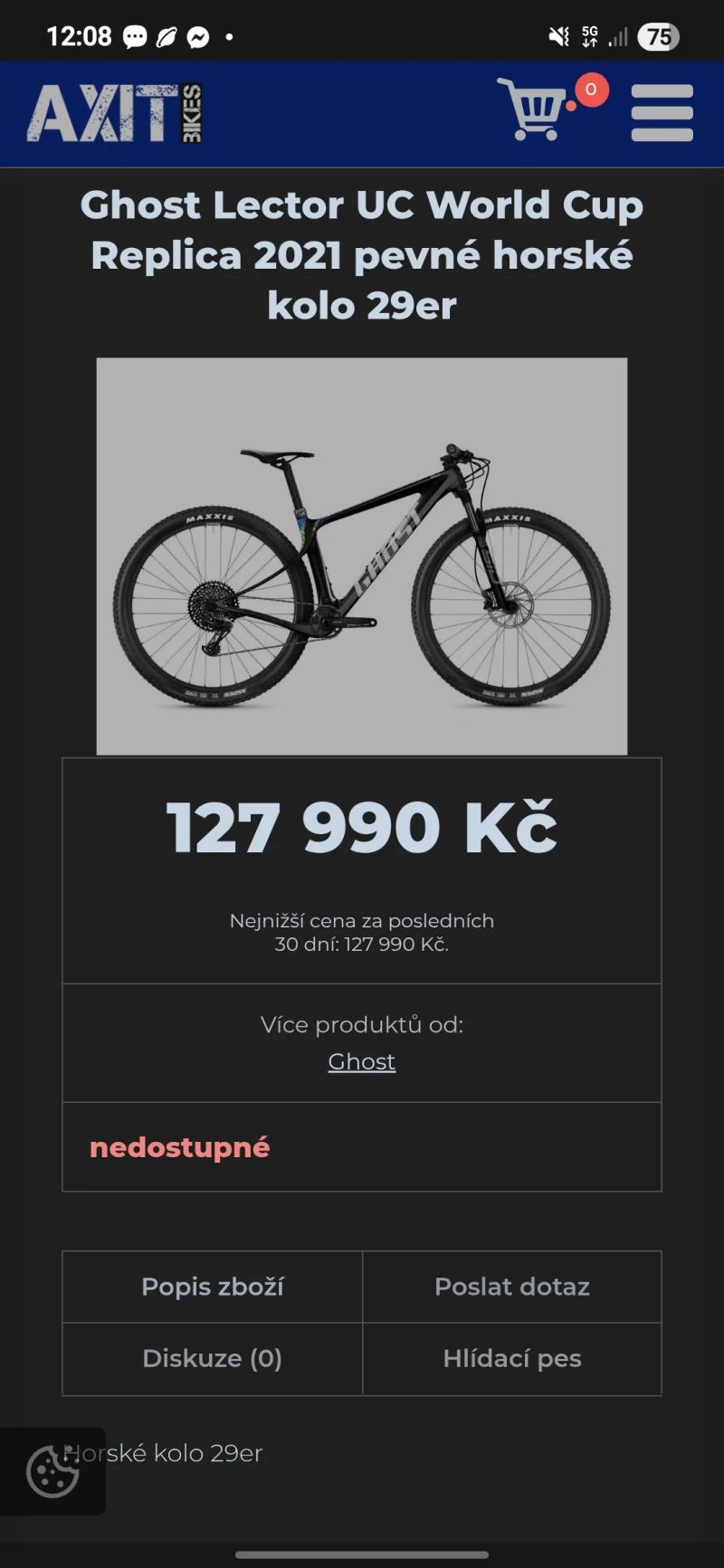Tap the bottom scrollbar indicator

point(362,1554)
